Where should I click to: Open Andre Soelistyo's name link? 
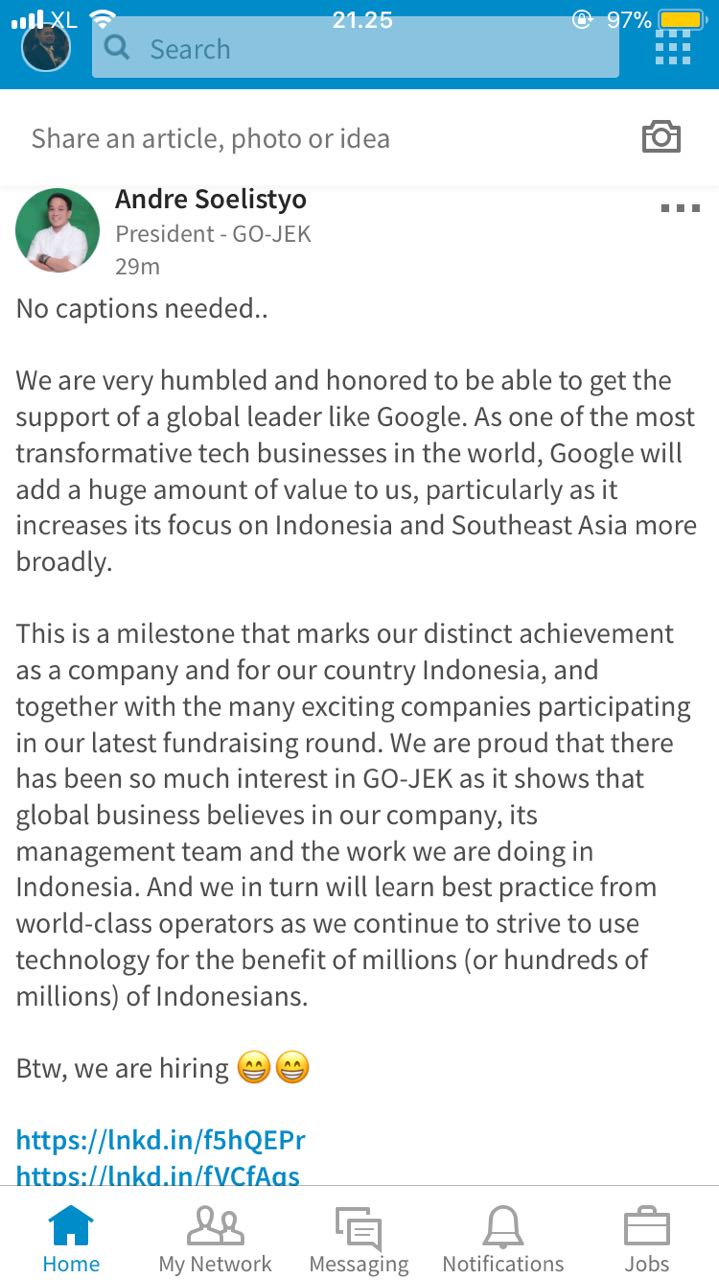pos(211,199)
